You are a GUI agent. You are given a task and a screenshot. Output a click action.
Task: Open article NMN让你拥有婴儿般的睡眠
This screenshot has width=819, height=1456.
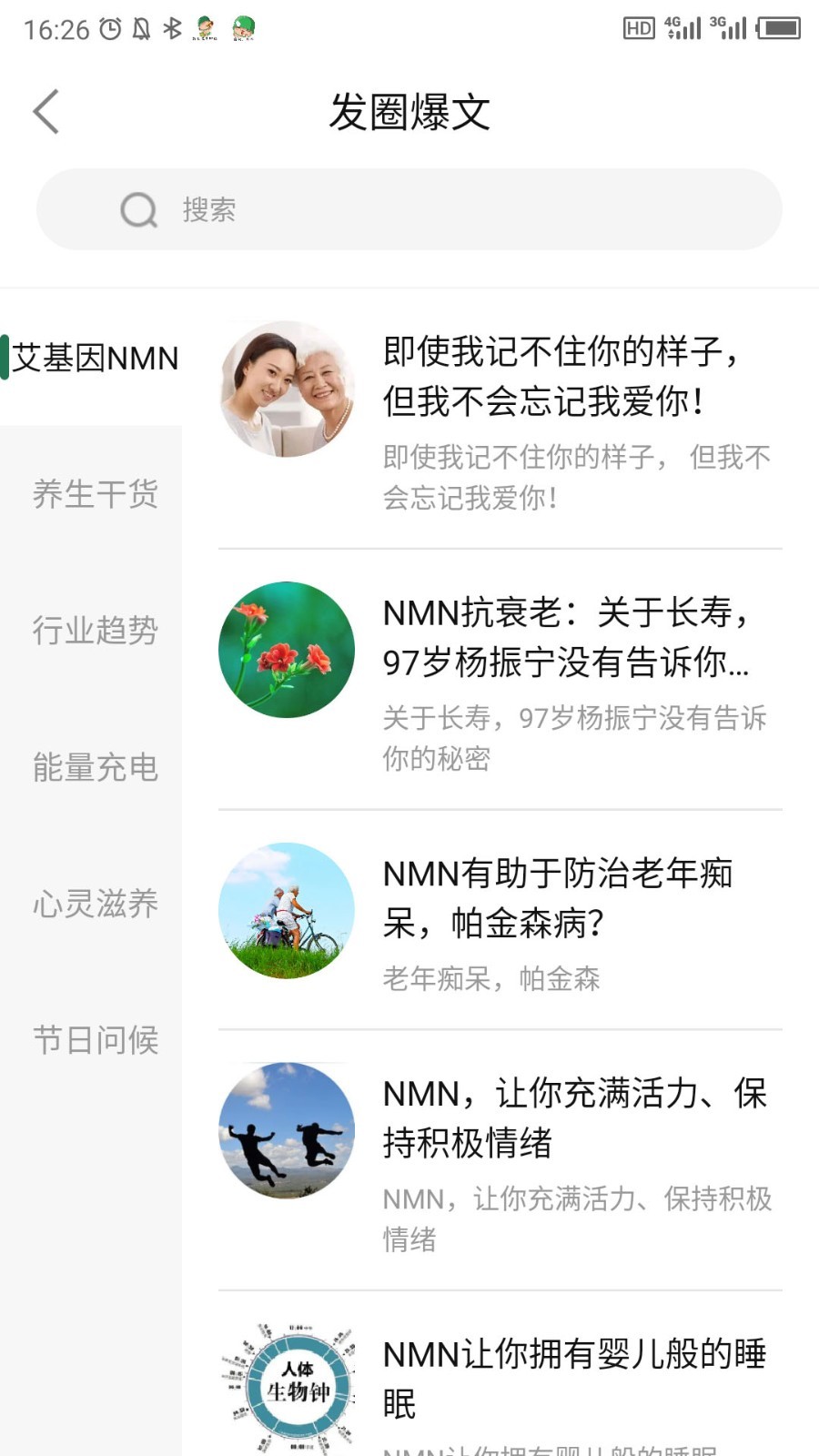[x=573, y=1379]
